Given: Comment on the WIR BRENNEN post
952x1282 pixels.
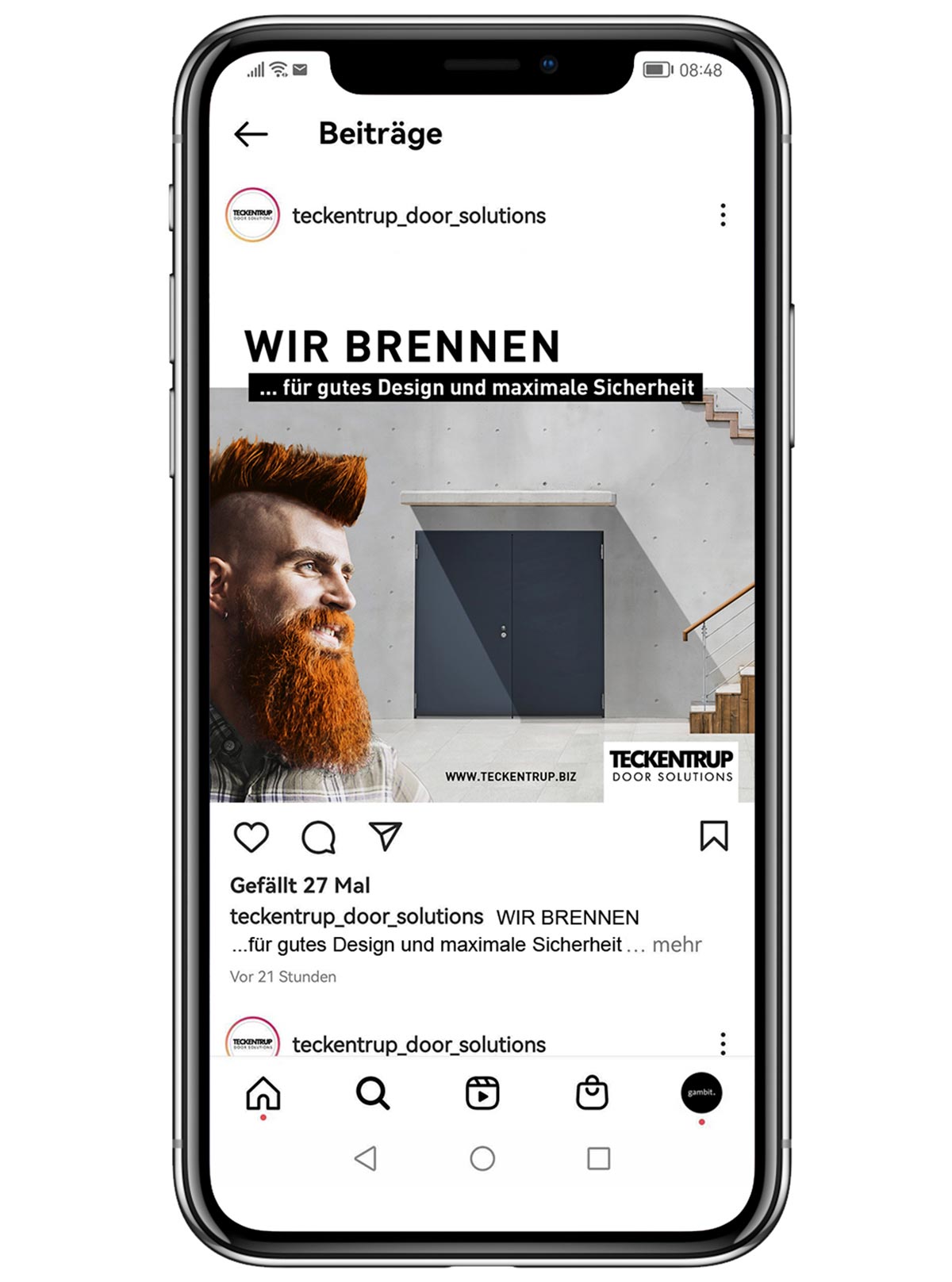Looking at the screenshot, I should click(318, 837).
